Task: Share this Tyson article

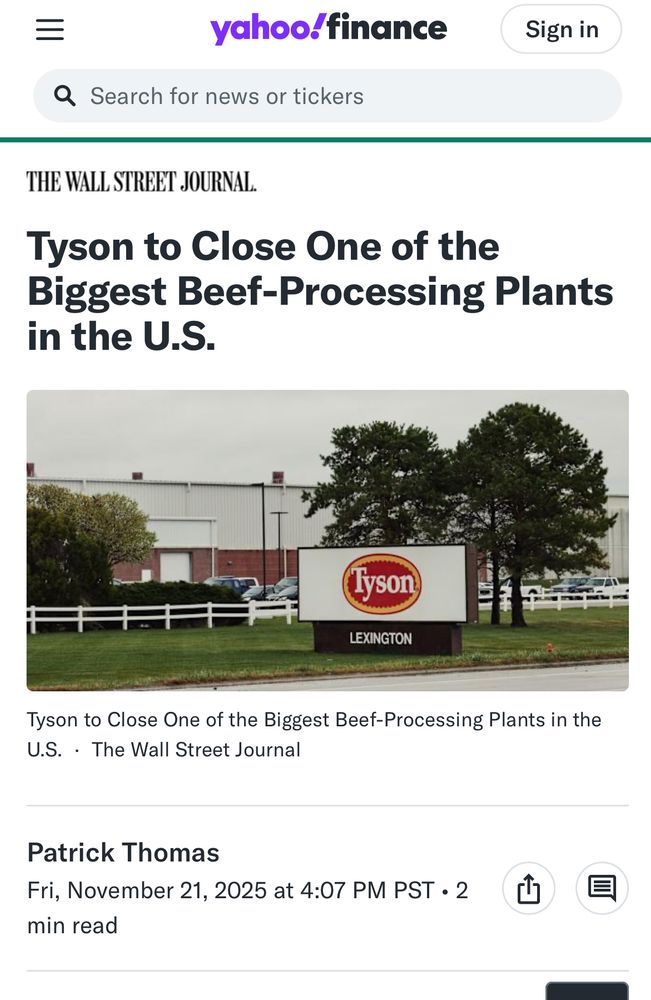Action: 529,888
